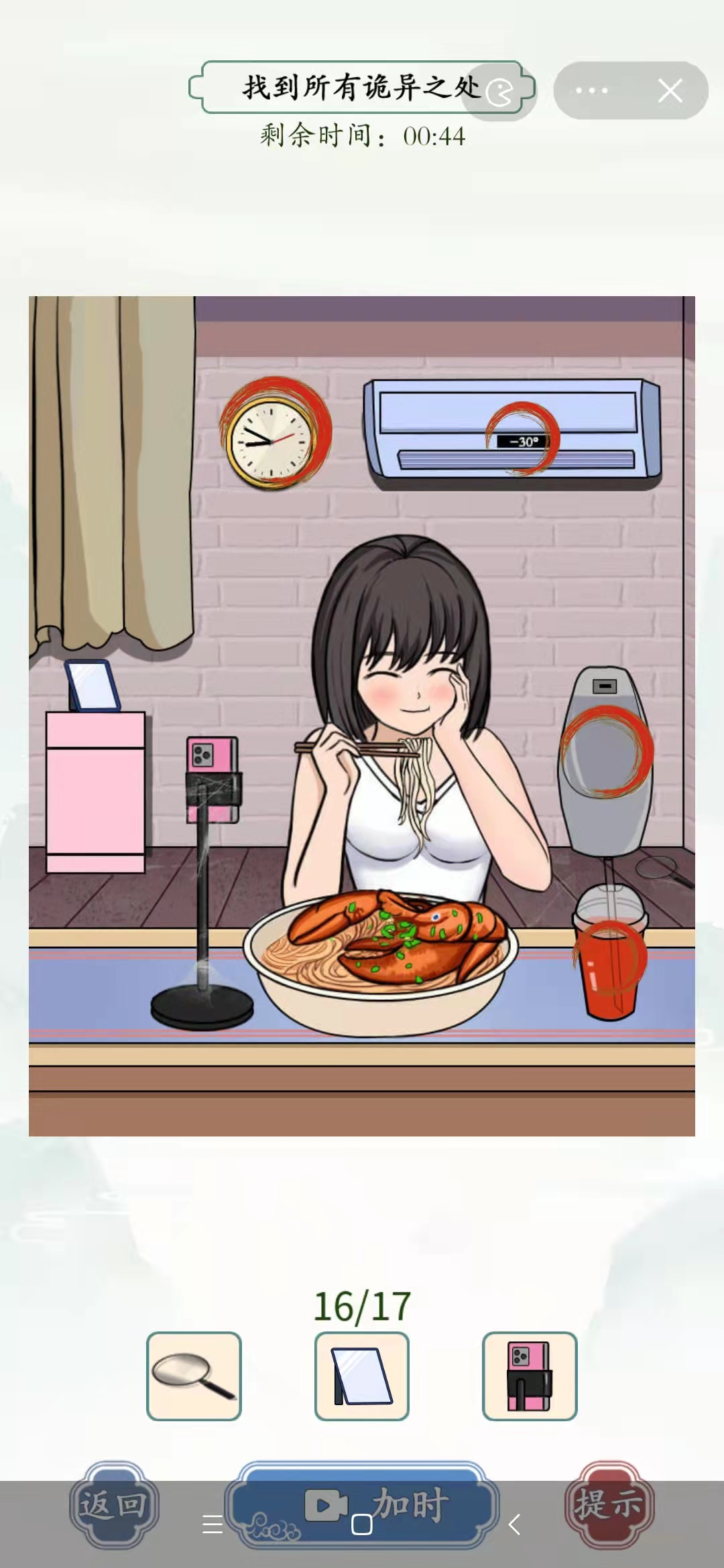The width and height of the screenshot is (724, 1568).
Task: Close the mini game with X
Action: click(670, 90)
